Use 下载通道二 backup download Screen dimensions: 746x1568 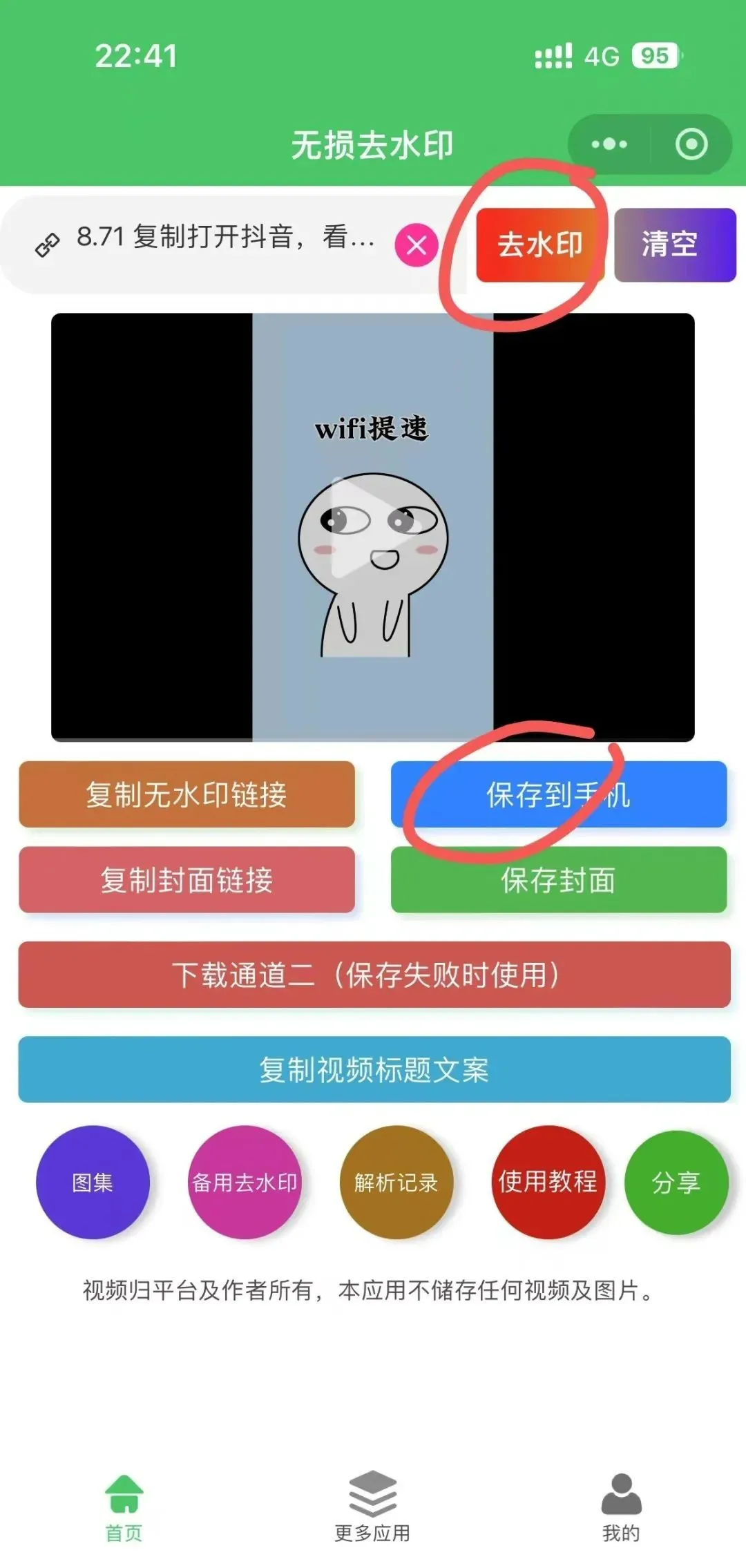point(374,975)
